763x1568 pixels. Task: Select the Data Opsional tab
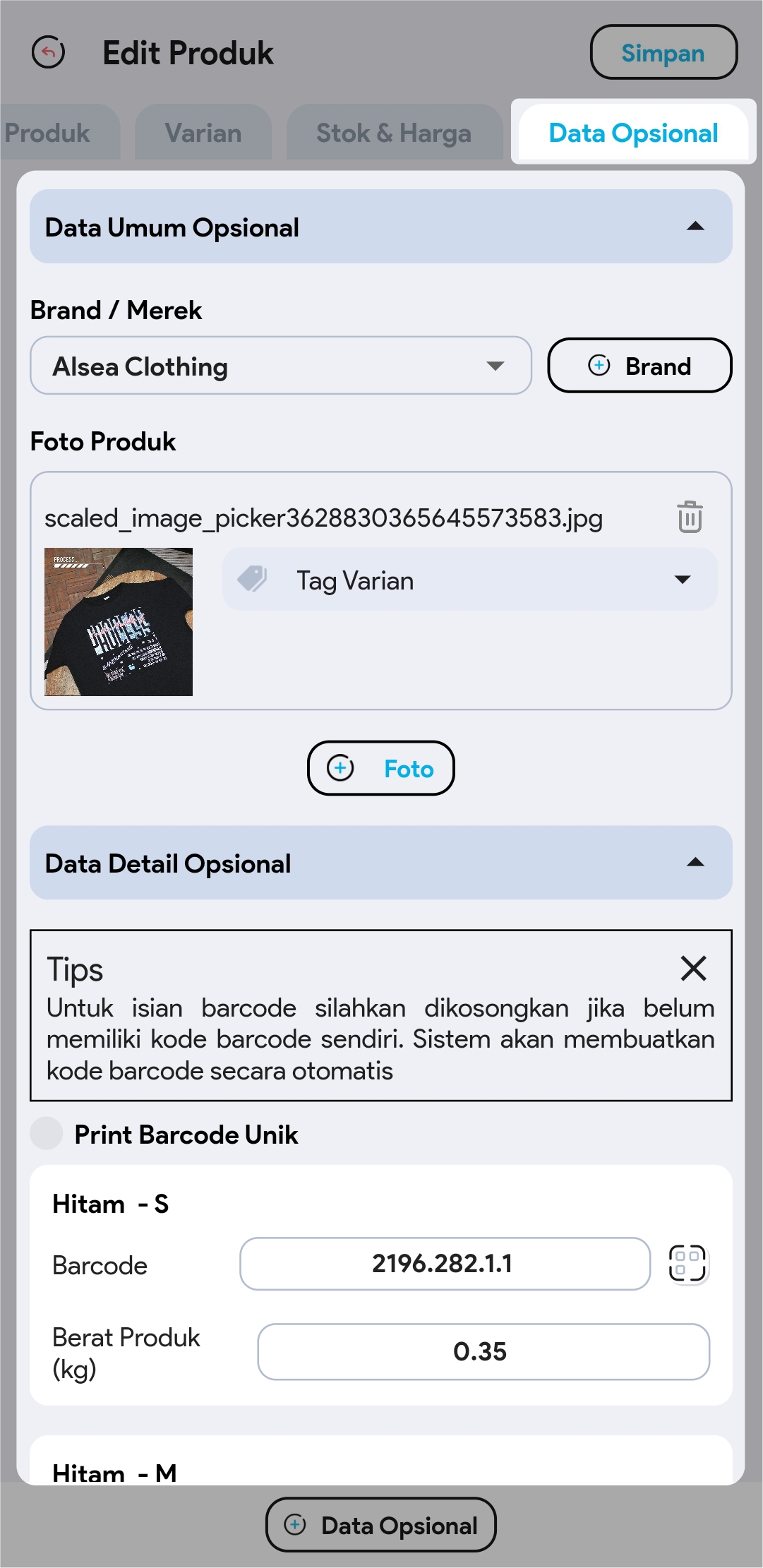tap(633, 133)
